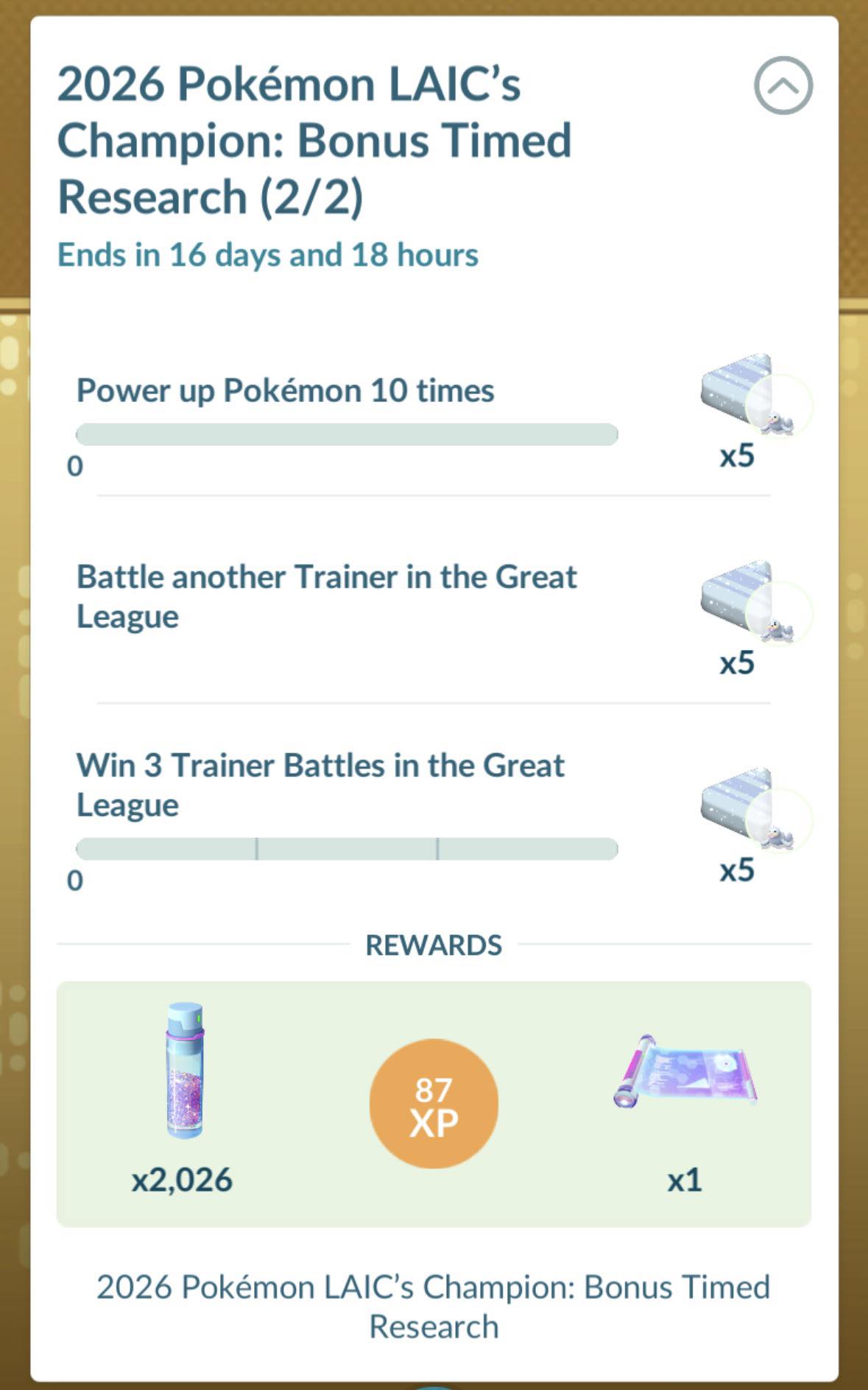
Task: Tap the Win 3 Trainer Battles task
Action: (320, 785)
